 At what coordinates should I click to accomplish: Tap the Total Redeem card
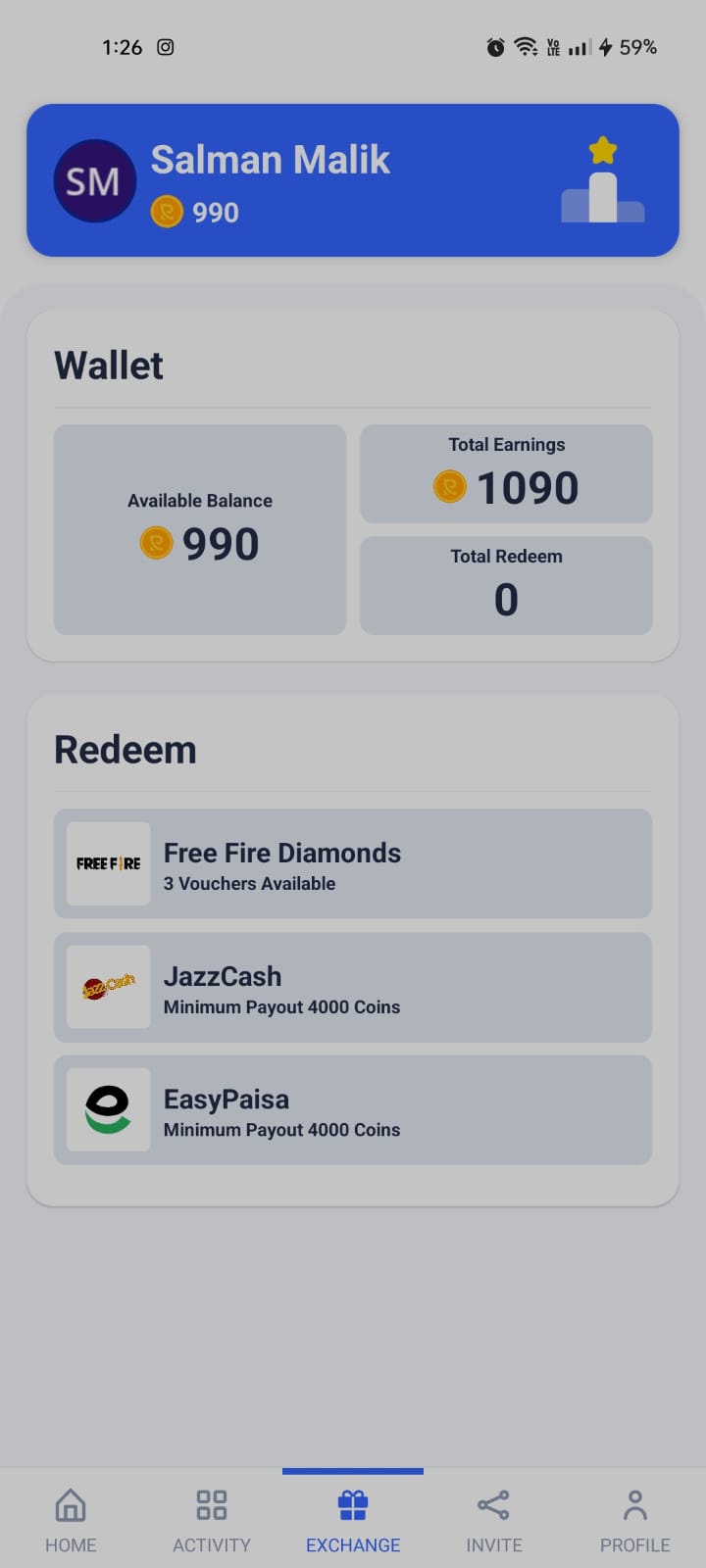pos(506,585)
